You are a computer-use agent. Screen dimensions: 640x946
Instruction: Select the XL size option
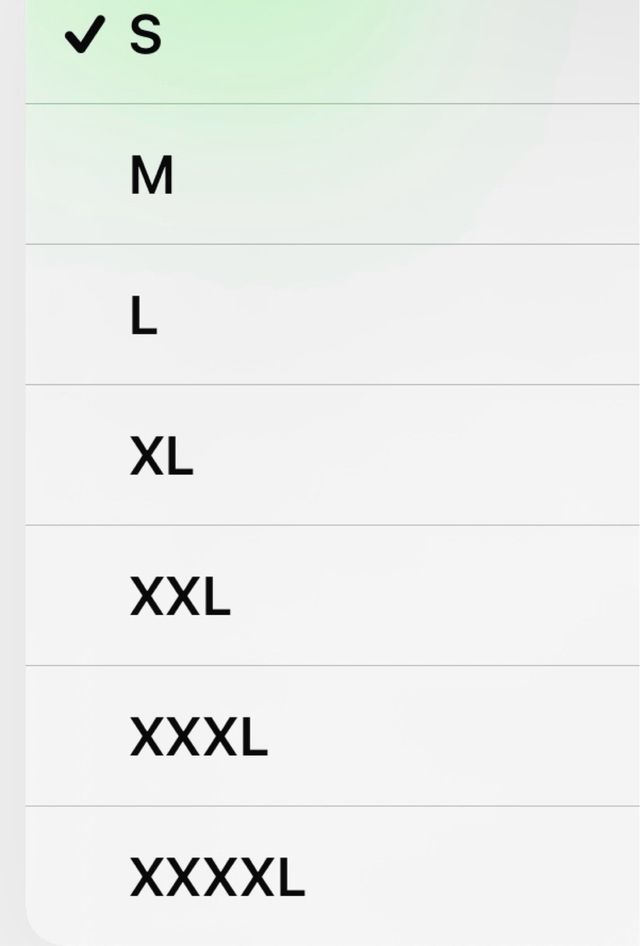[x=161, y=458]
